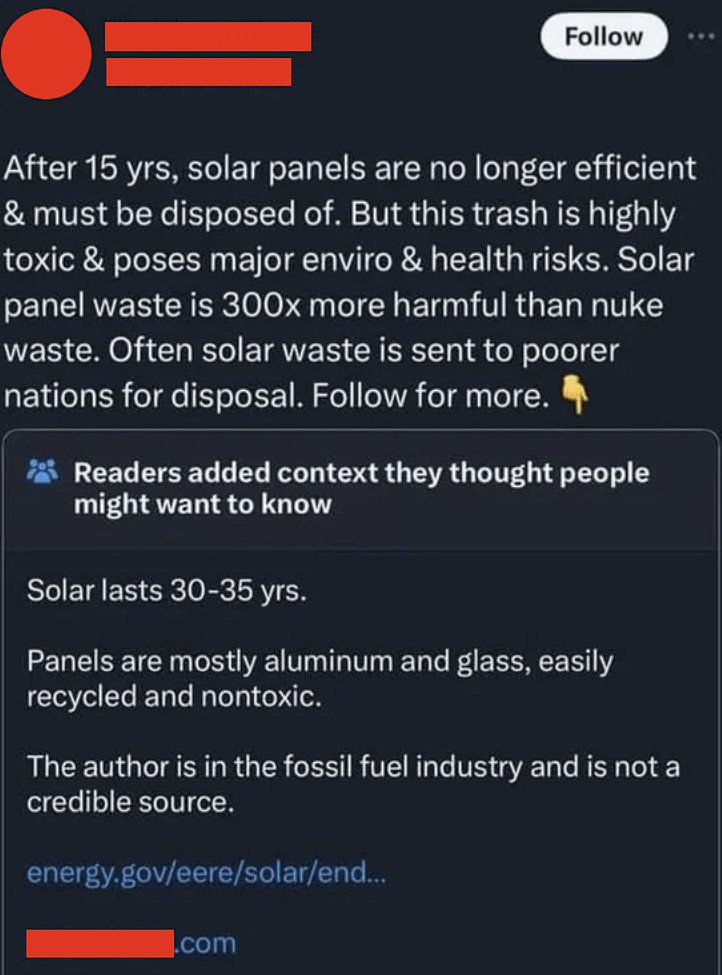
Task: Follow the post author
Action: pos(603,37)
